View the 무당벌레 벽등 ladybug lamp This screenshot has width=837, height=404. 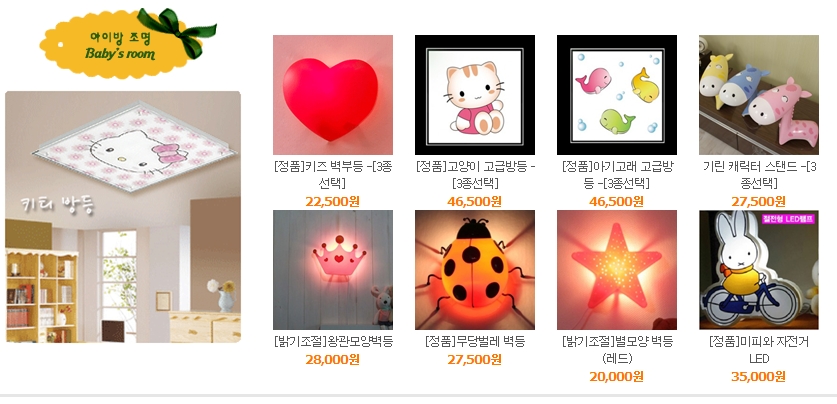(x=475, y=270)
